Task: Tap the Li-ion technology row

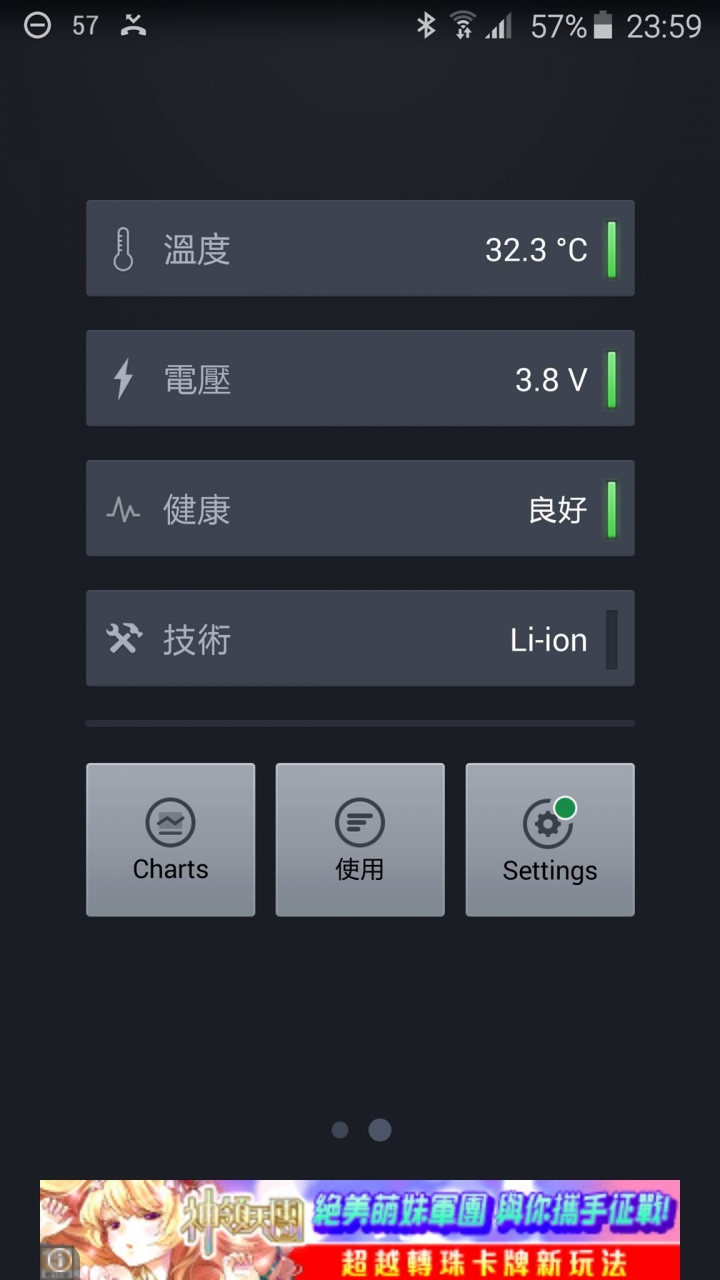Action: tap(360, 639)
